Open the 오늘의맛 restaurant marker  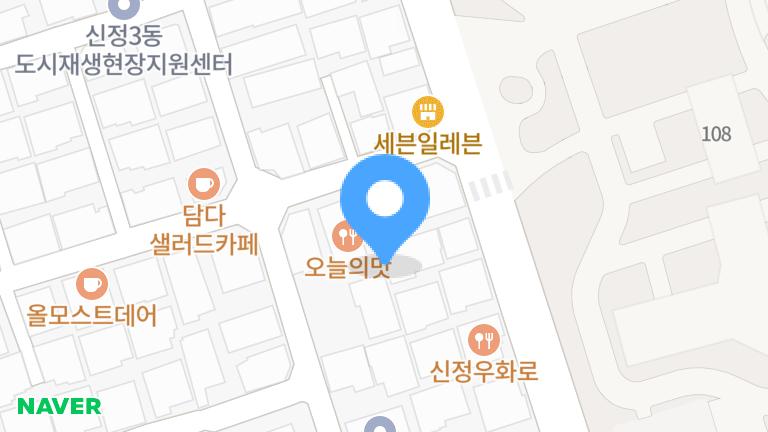pyautogui.click(x=345, y=238)
